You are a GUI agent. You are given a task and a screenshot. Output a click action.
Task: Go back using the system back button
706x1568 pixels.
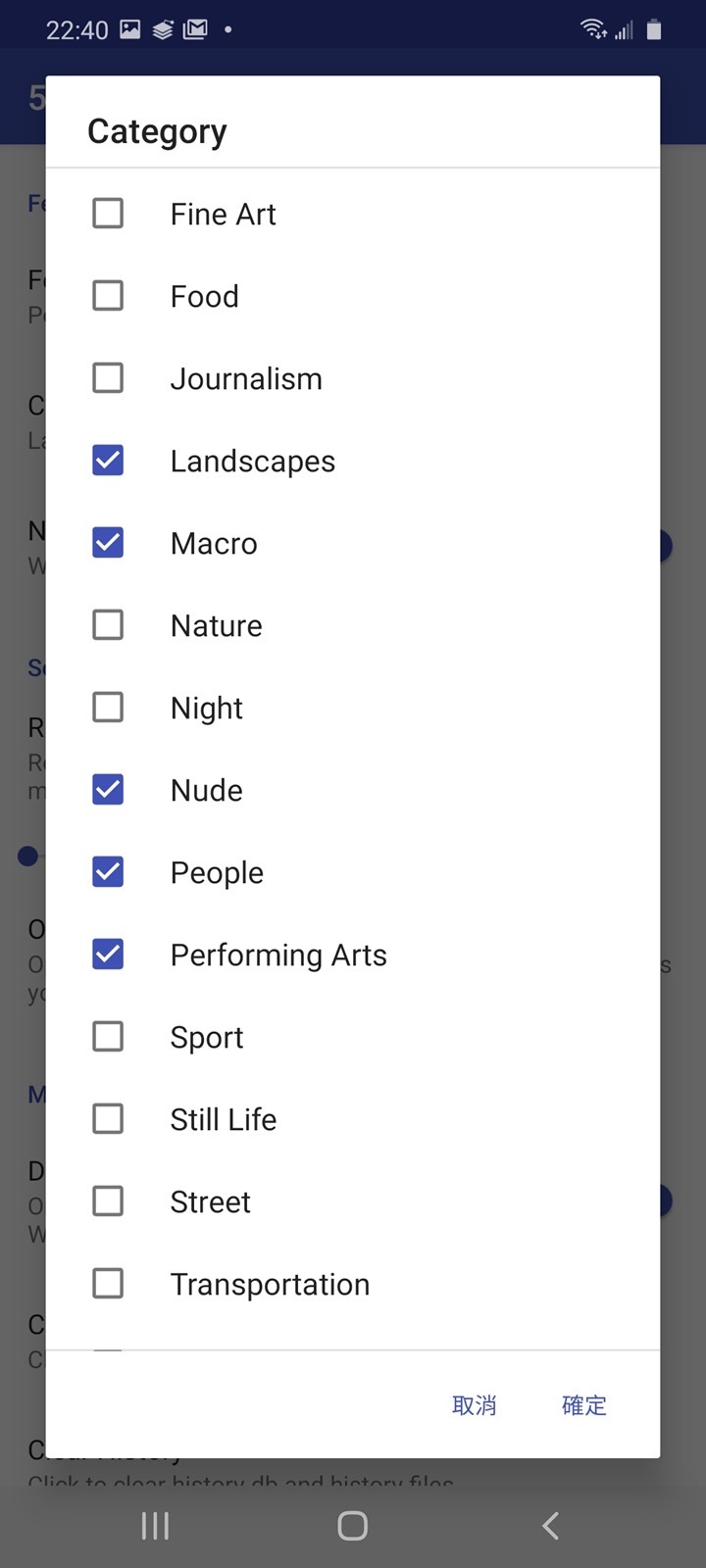click(550, 1526)
